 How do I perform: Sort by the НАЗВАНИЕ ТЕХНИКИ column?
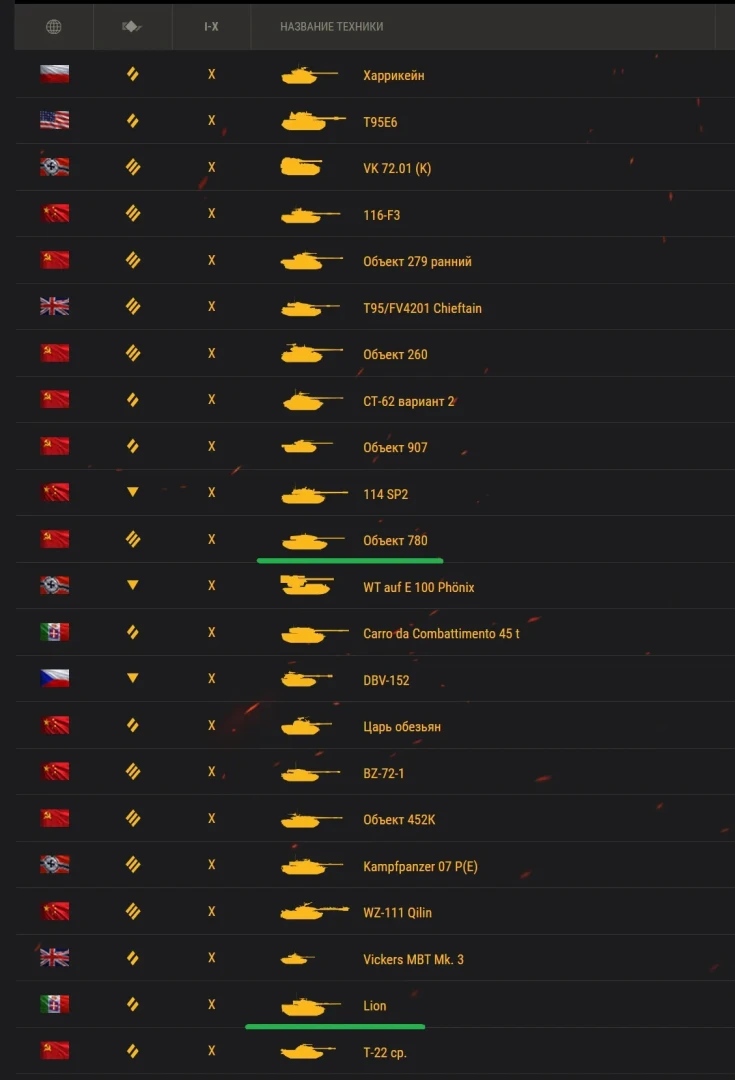[x=331, y=27]
